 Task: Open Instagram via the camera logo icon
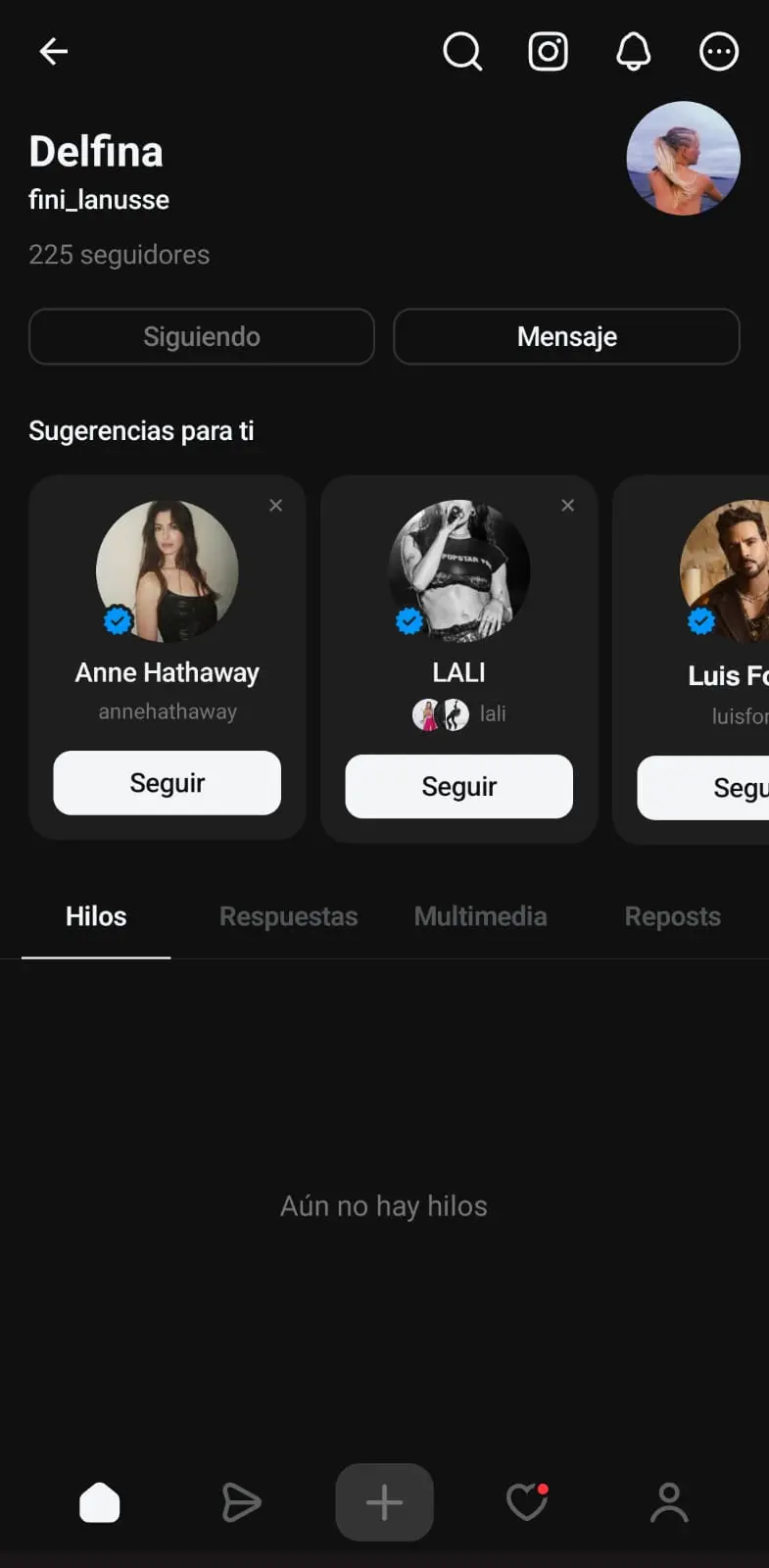(548, 51)
